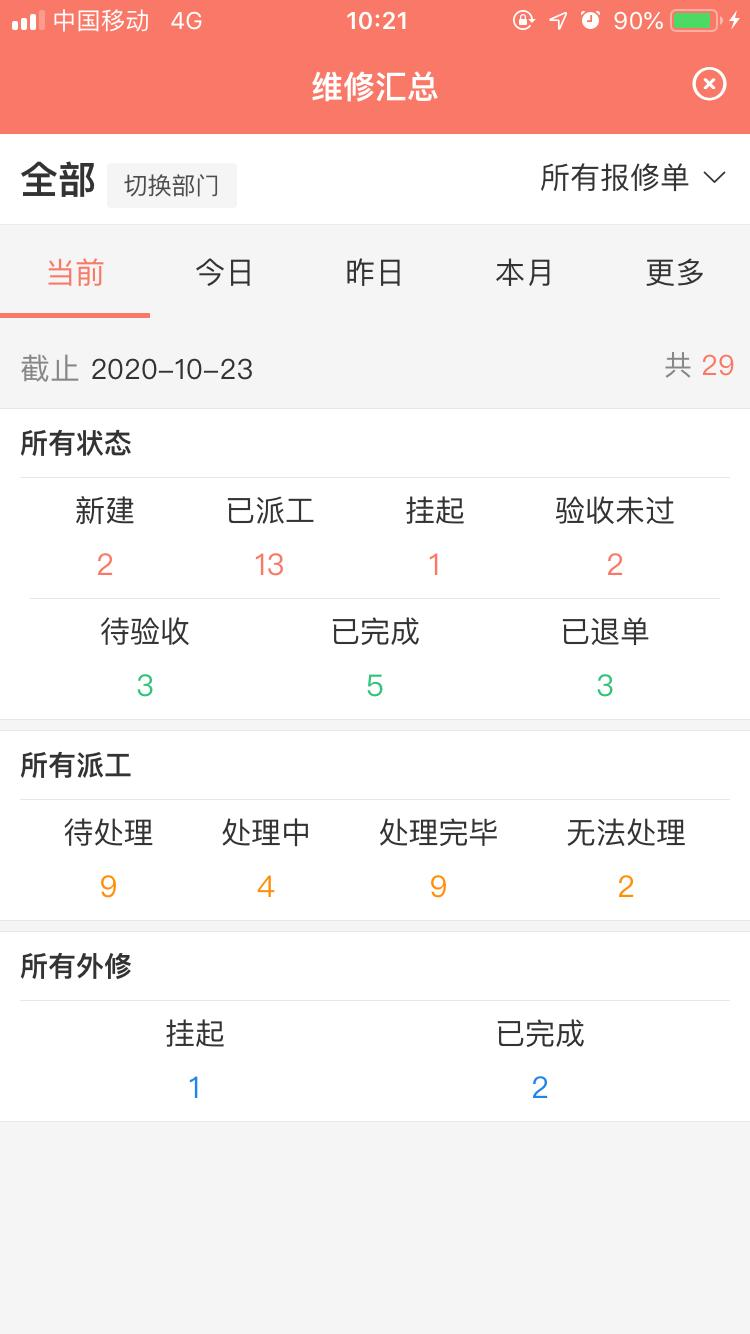Switch to the 今日 tab
The width and height of the screenshot is (750, 1334).
[225, 273]
